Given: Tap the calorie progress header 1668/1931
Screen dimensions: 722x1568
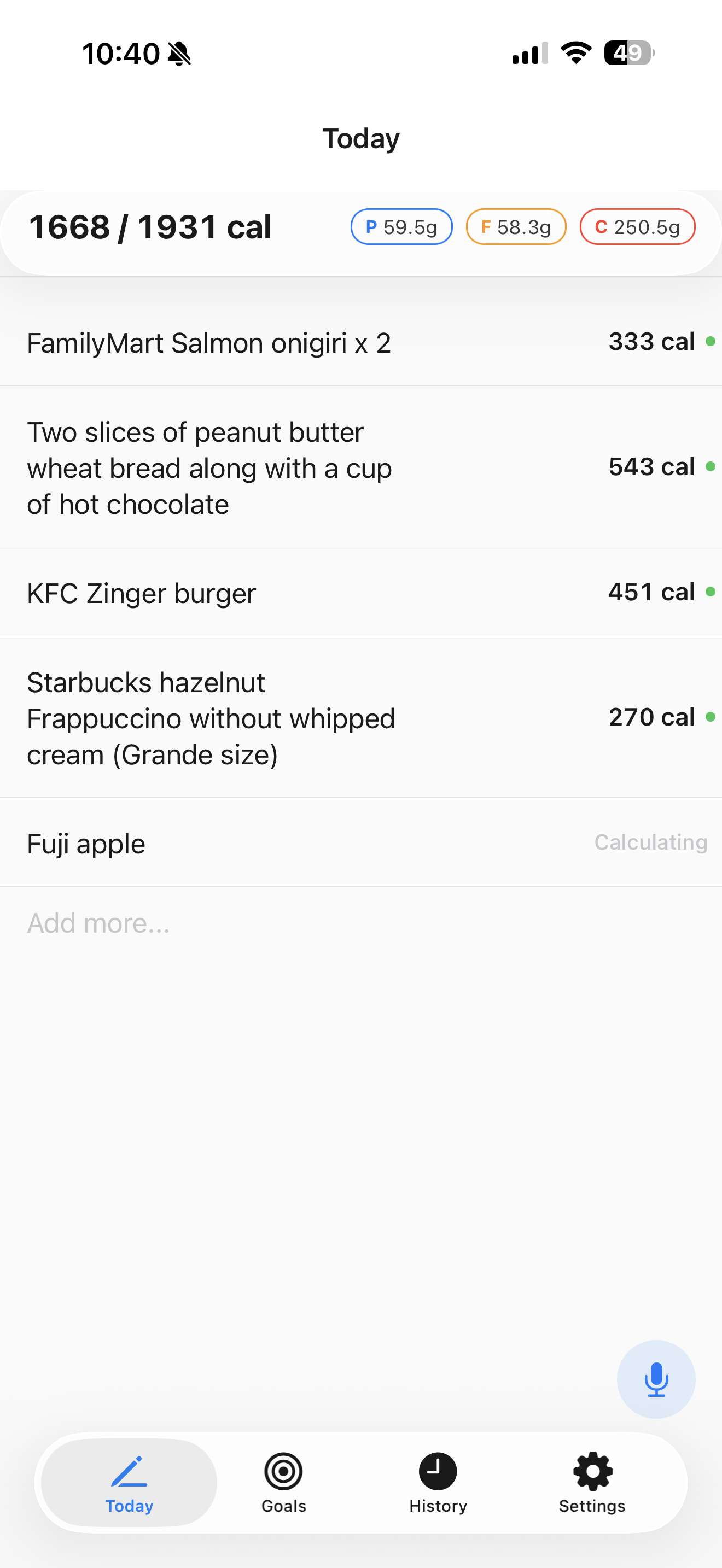Looking at the screenshot, I should (x=150, y=227).
